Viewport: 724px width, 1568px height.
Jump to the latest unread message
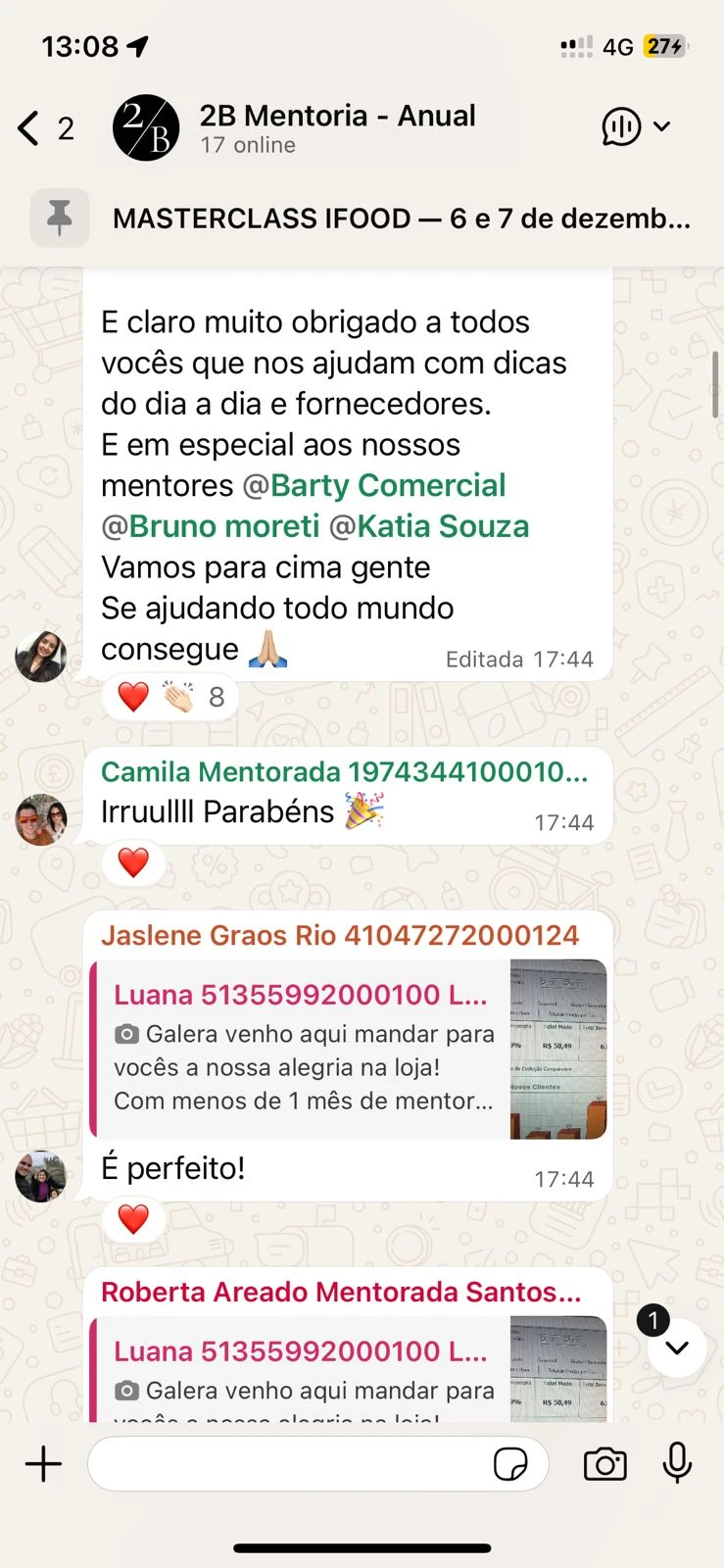click(676, 1347)
